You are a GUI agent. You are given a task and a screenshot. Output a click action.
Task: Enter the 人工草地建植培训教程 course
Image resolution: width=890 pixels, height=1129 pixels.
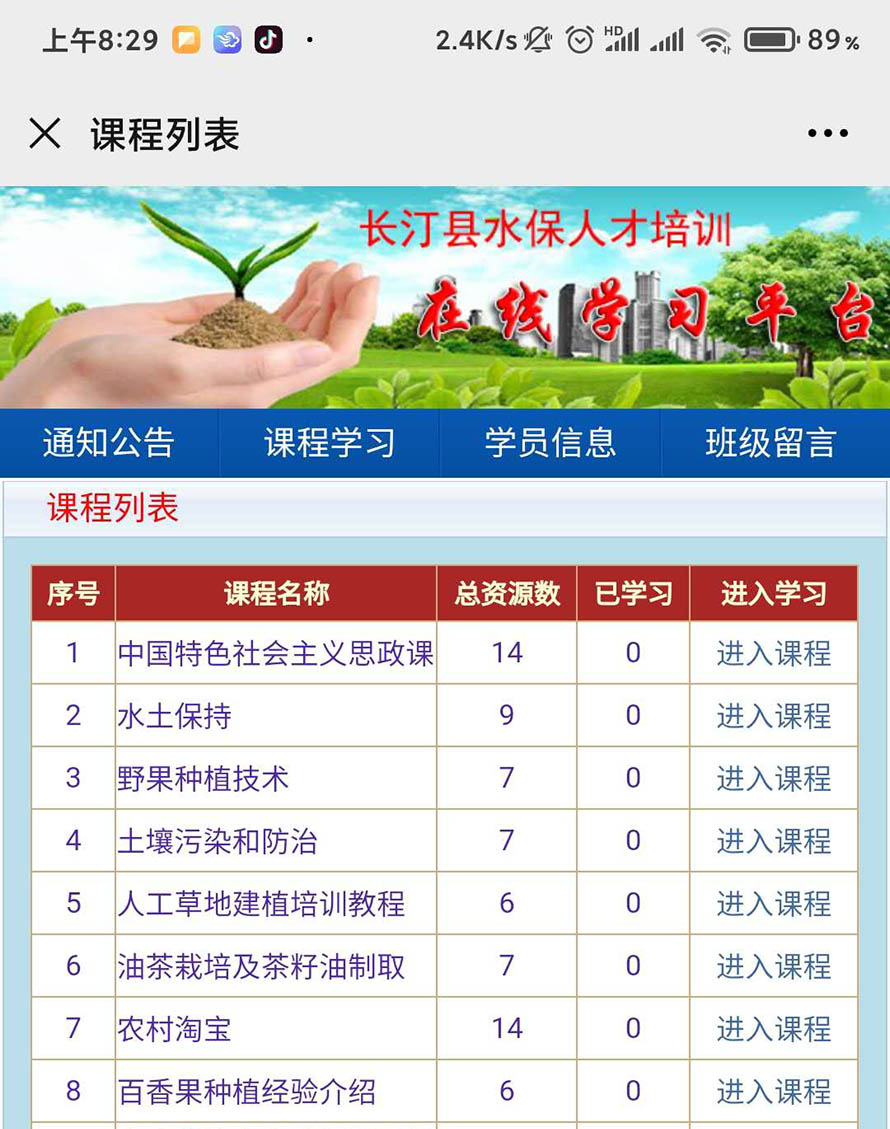(773, 904)
